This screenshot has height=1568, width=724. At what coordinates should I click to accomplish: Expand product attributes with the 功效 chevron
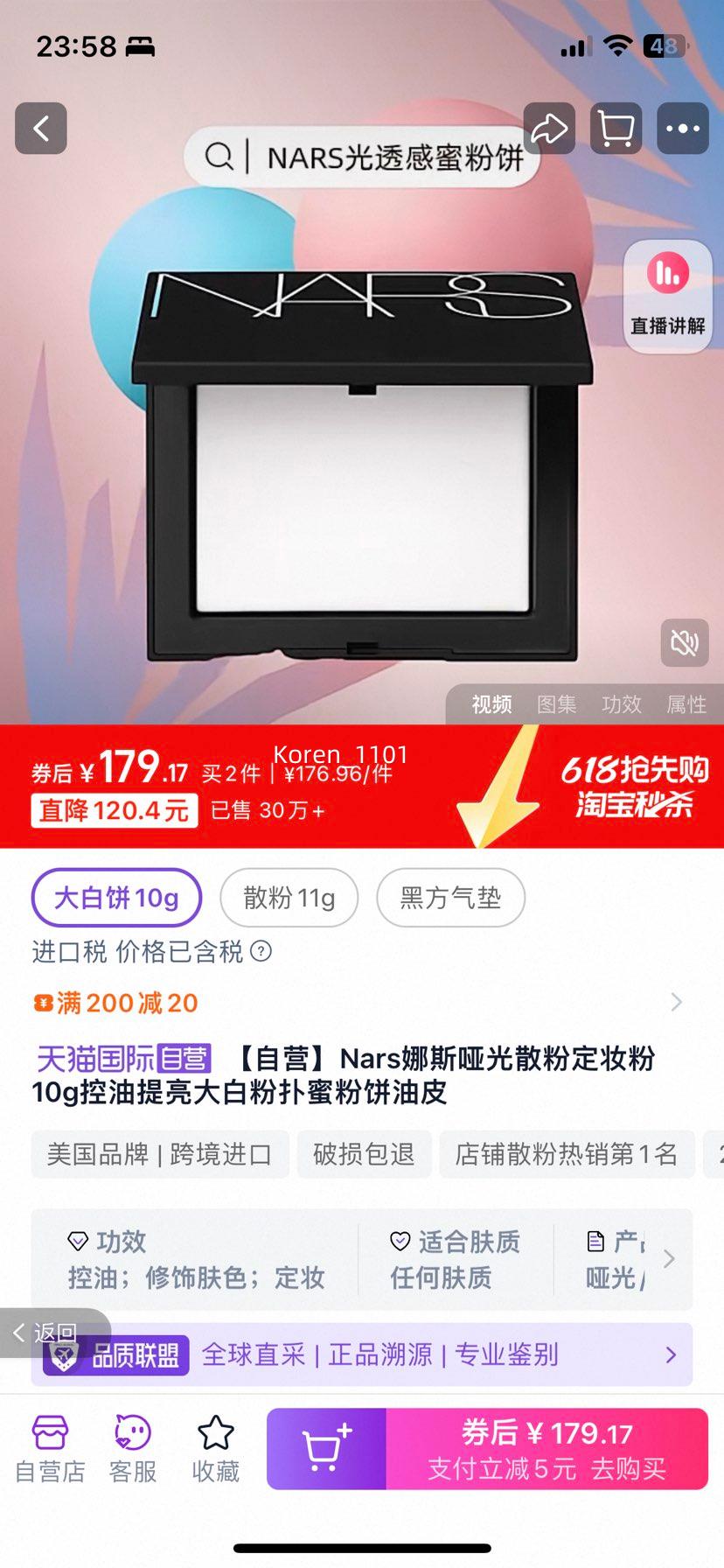click(x=669, y=1259)
